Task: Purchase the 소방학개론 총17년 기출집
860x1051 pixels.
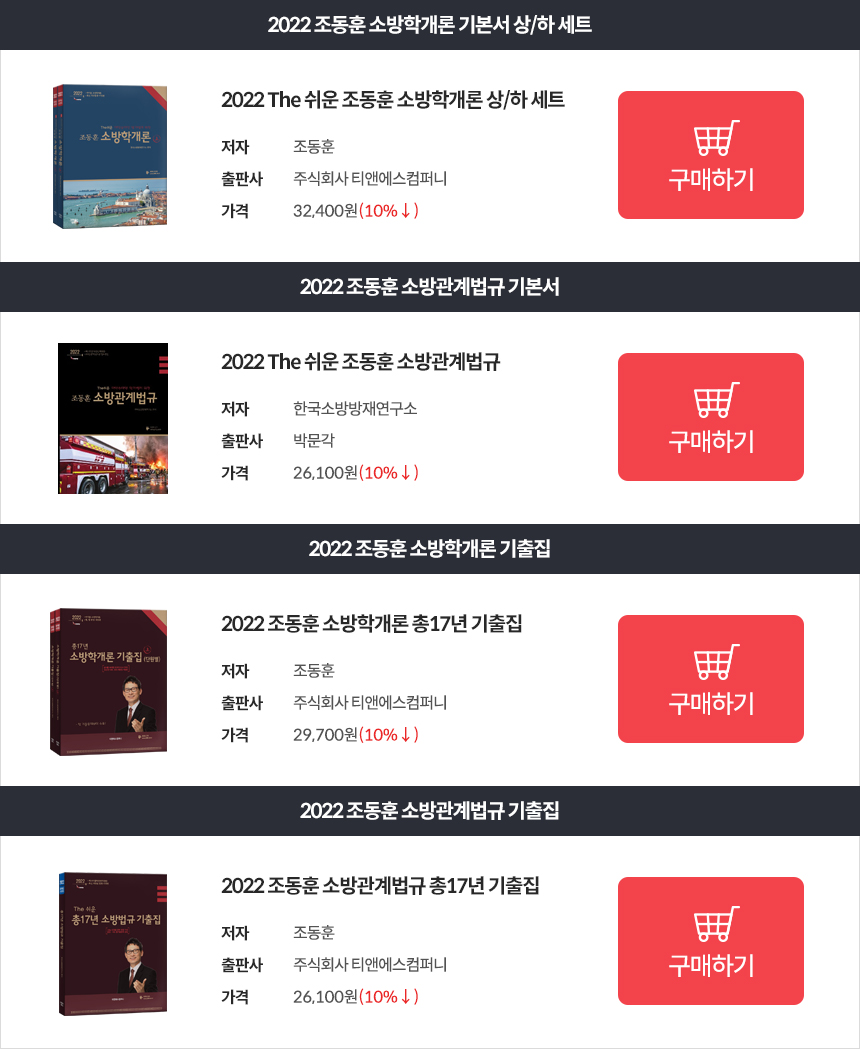Action: pos(710,679)
